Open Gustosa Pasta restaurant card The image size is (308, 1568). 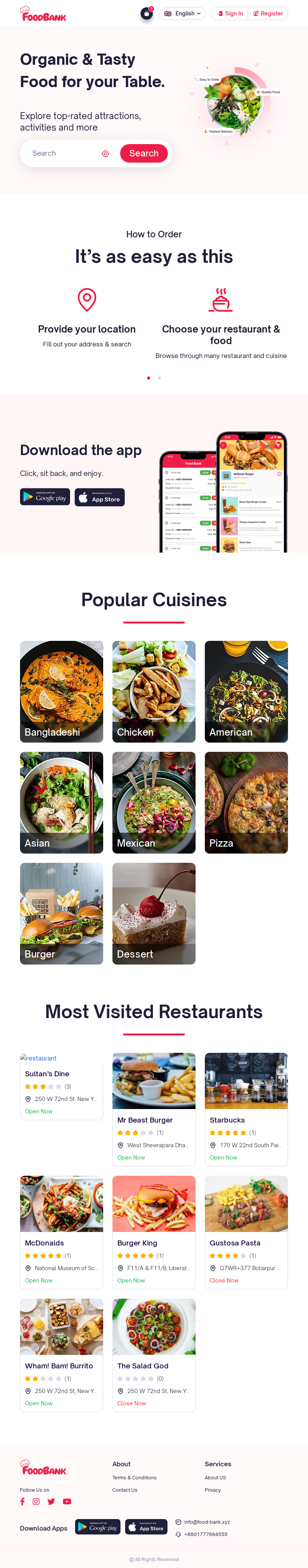[x=246, y=1231]
